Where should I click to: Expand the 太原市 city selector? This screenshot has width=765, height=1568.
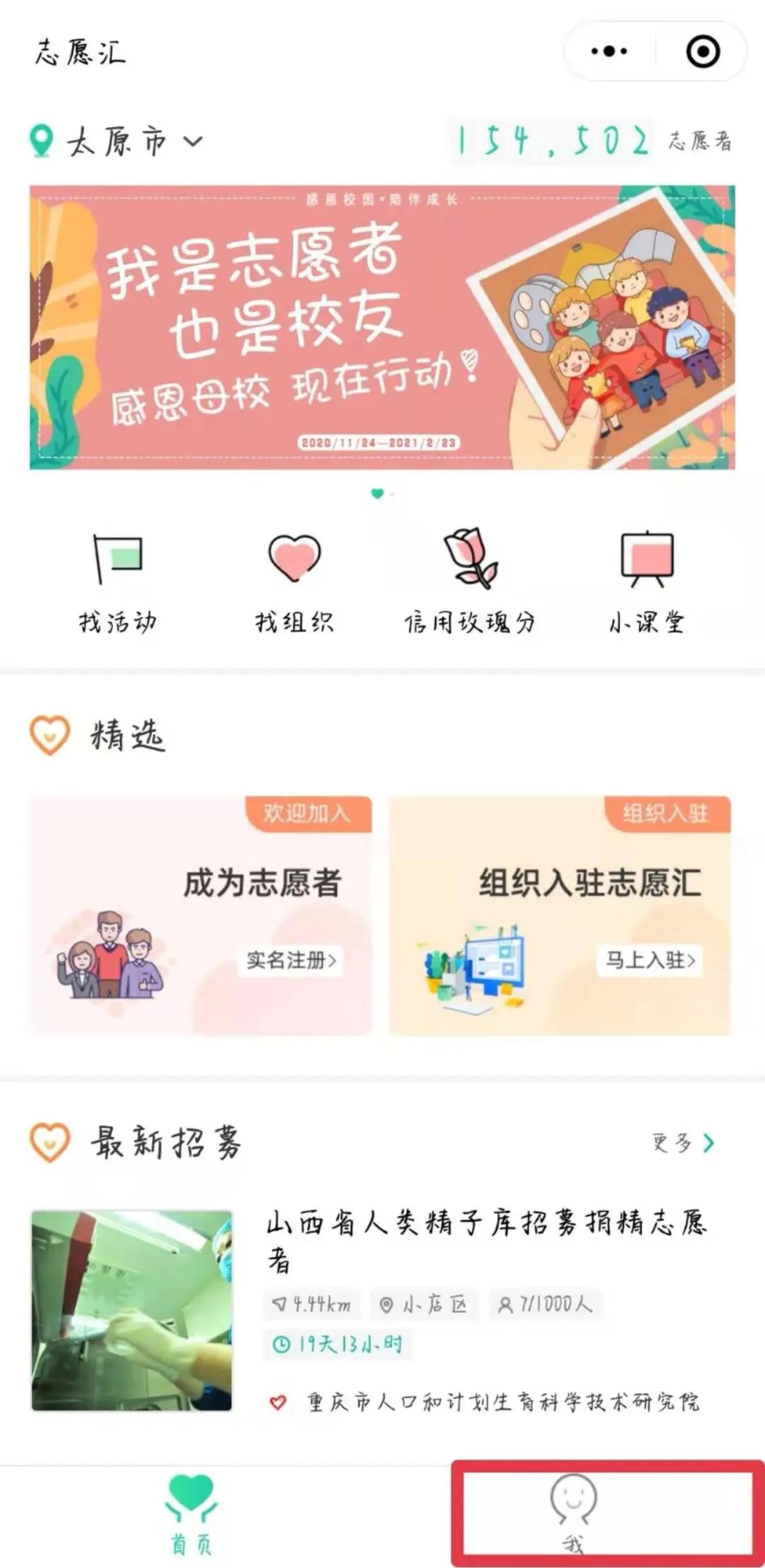click(116, 141)
